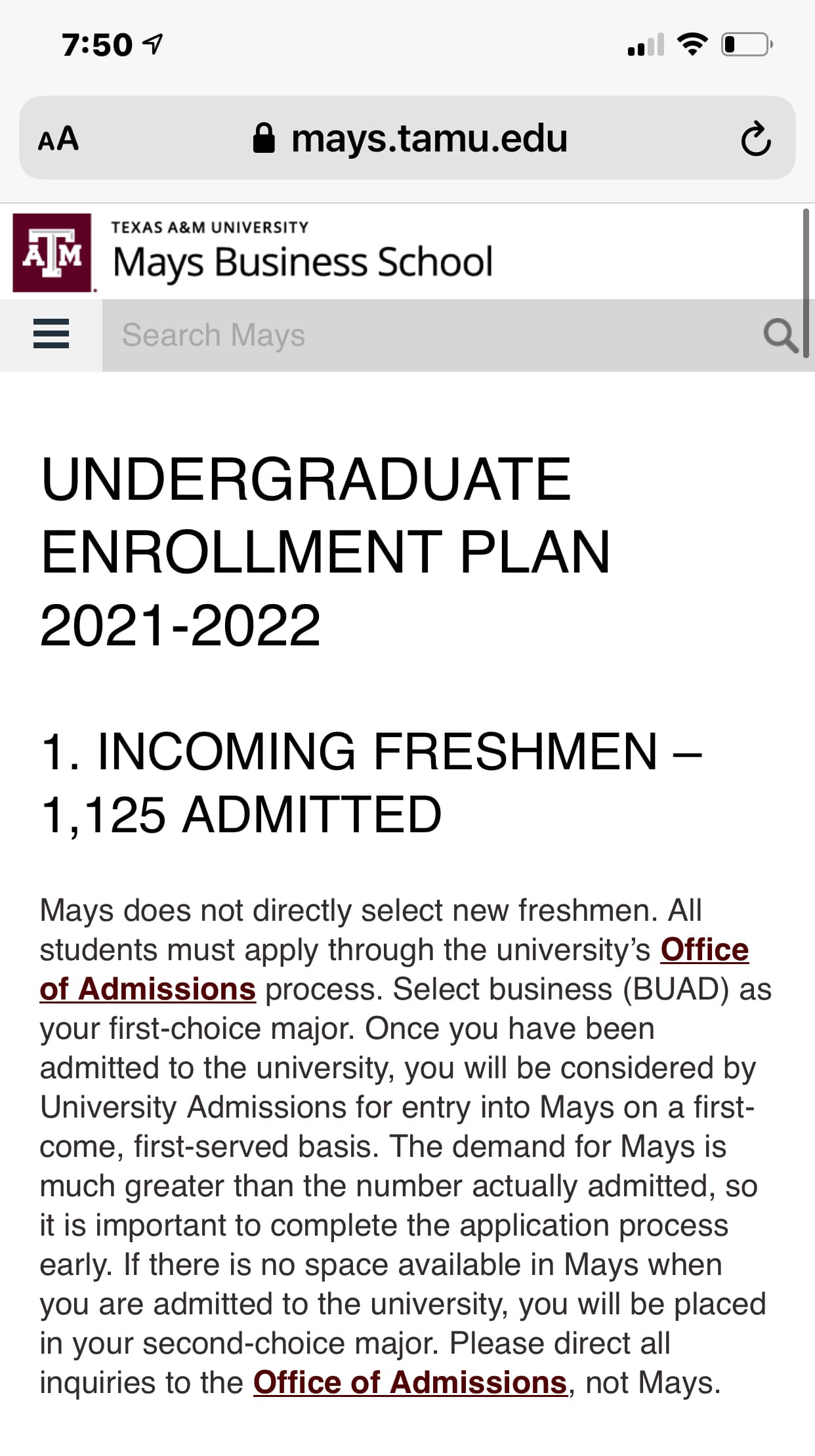The image size is (815, 1456).
Task: Open the hamburger navigation menu
Action: (51, 334)
